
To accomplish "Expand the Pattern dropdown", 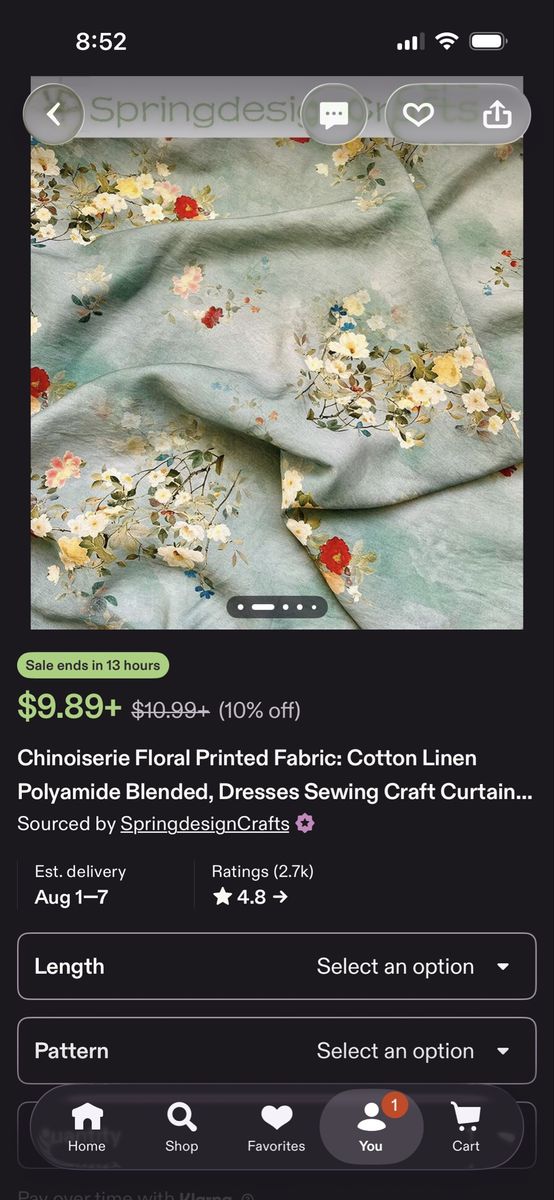I will tap(277, 1051).
